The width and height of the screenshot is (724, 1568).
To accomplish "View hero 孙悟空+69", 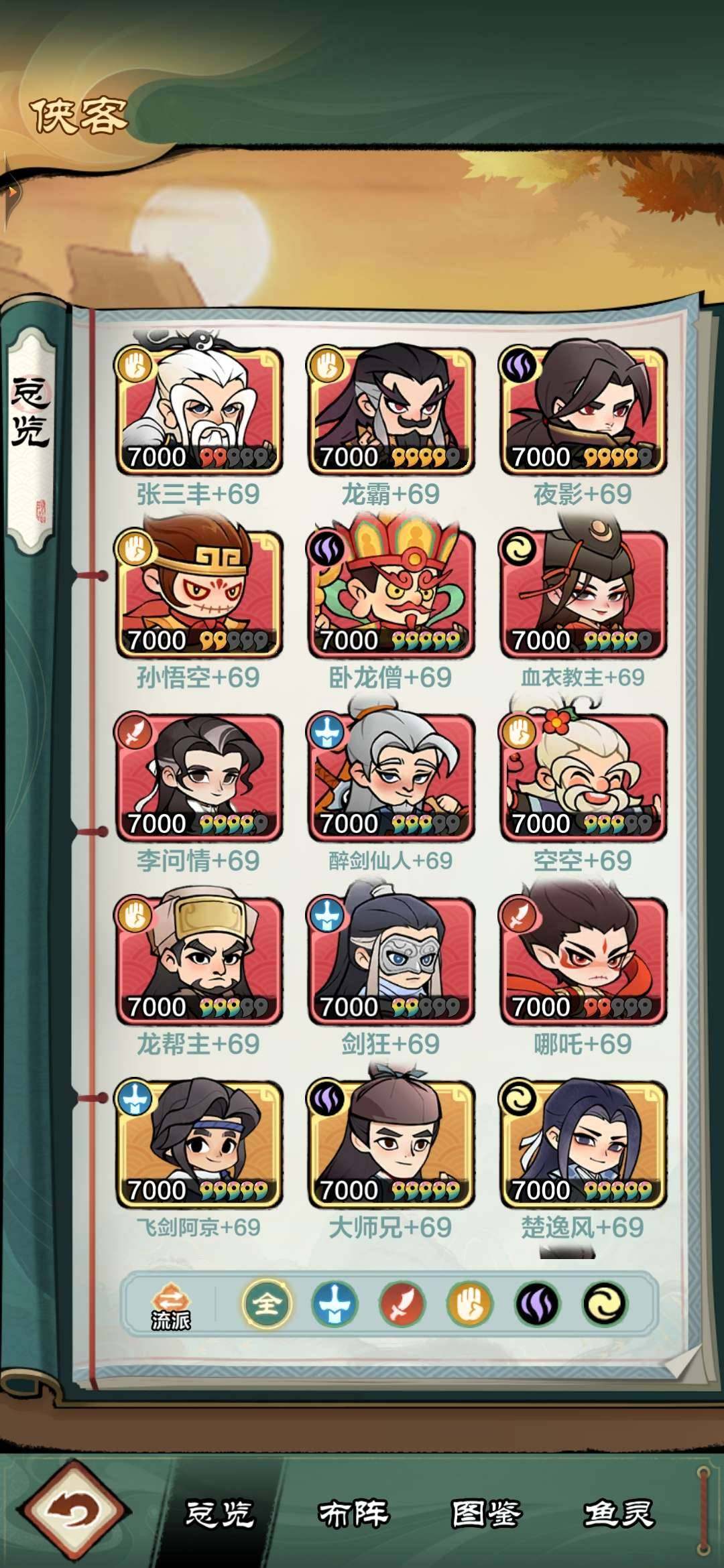I will point(198,594).
